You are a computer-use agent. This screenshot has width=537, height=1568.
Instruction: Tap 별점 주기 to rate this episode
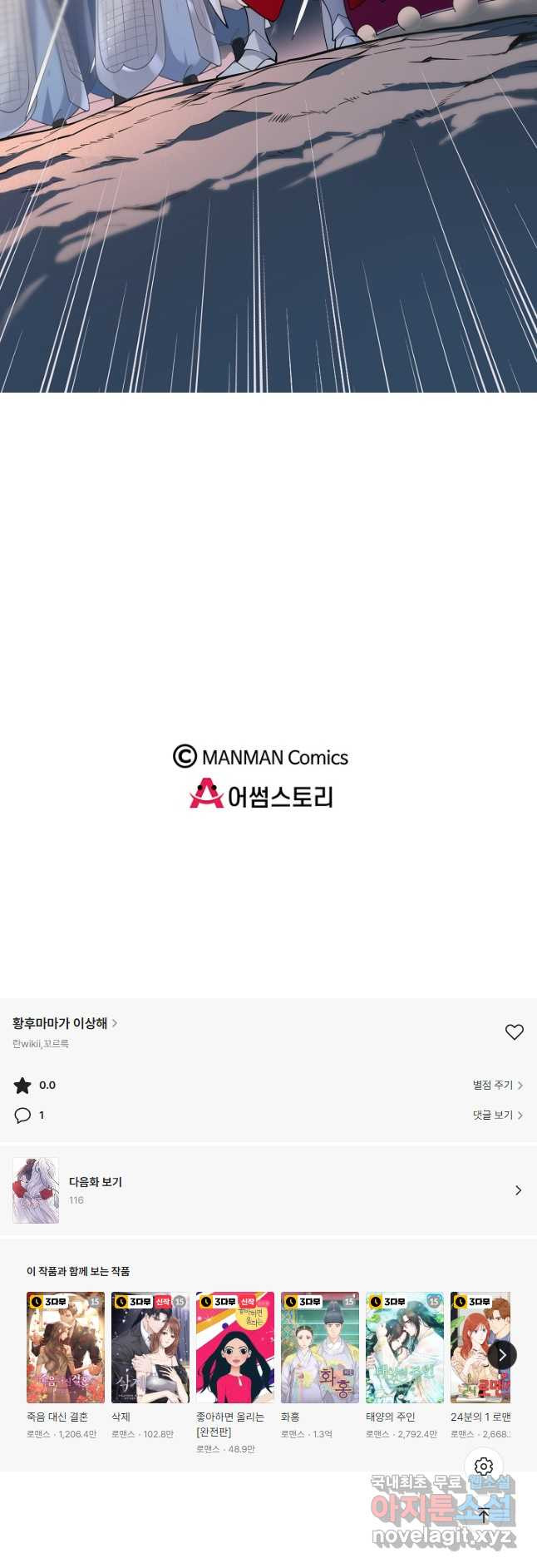click(x=497, y=1085)
